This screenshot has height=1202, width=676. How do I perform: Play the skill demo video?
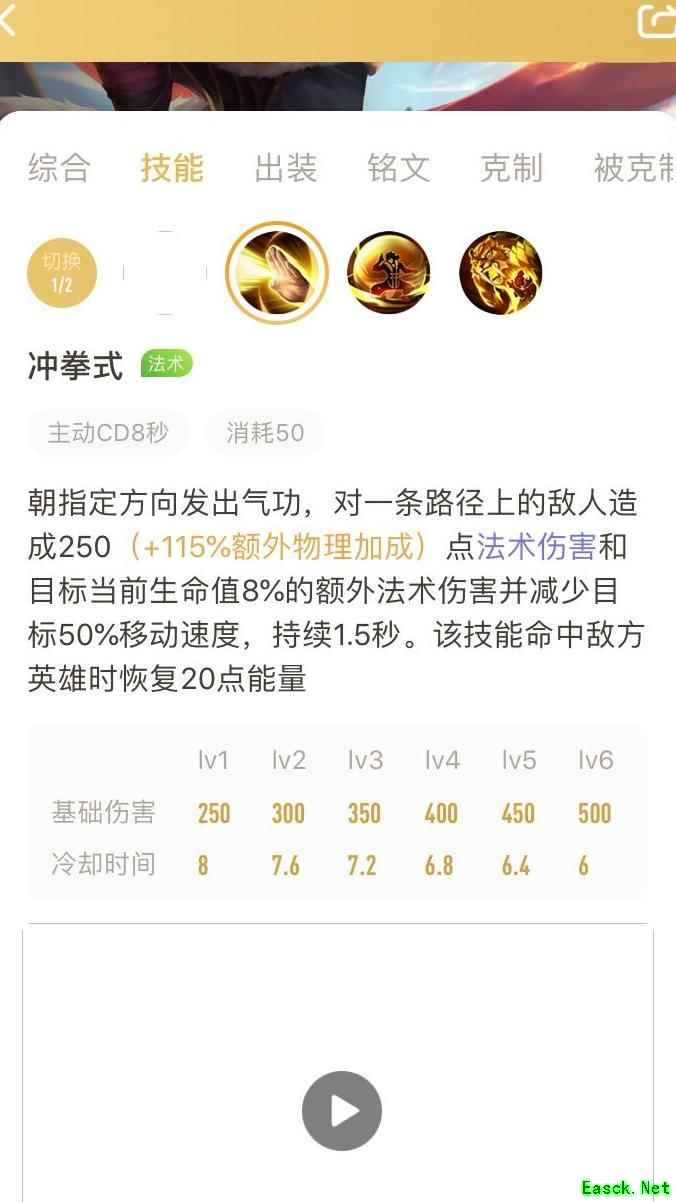click(342, 1111)
